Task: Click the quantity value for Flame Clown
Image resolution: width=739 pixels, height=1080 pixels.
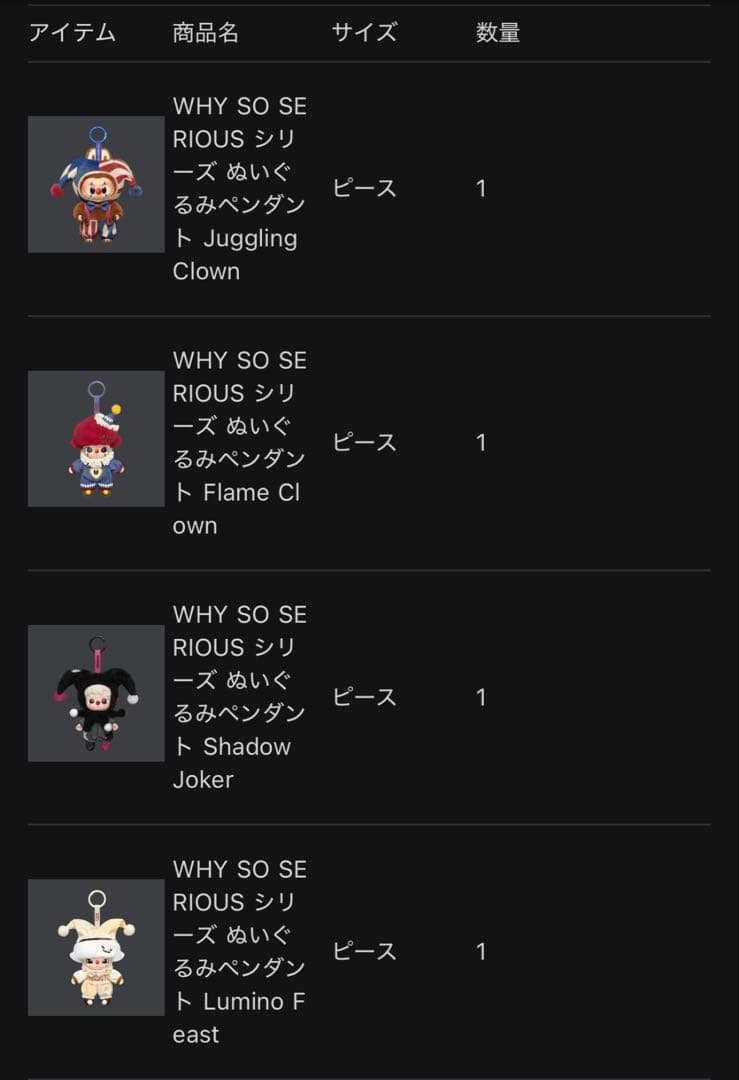Action: point(480,442)
